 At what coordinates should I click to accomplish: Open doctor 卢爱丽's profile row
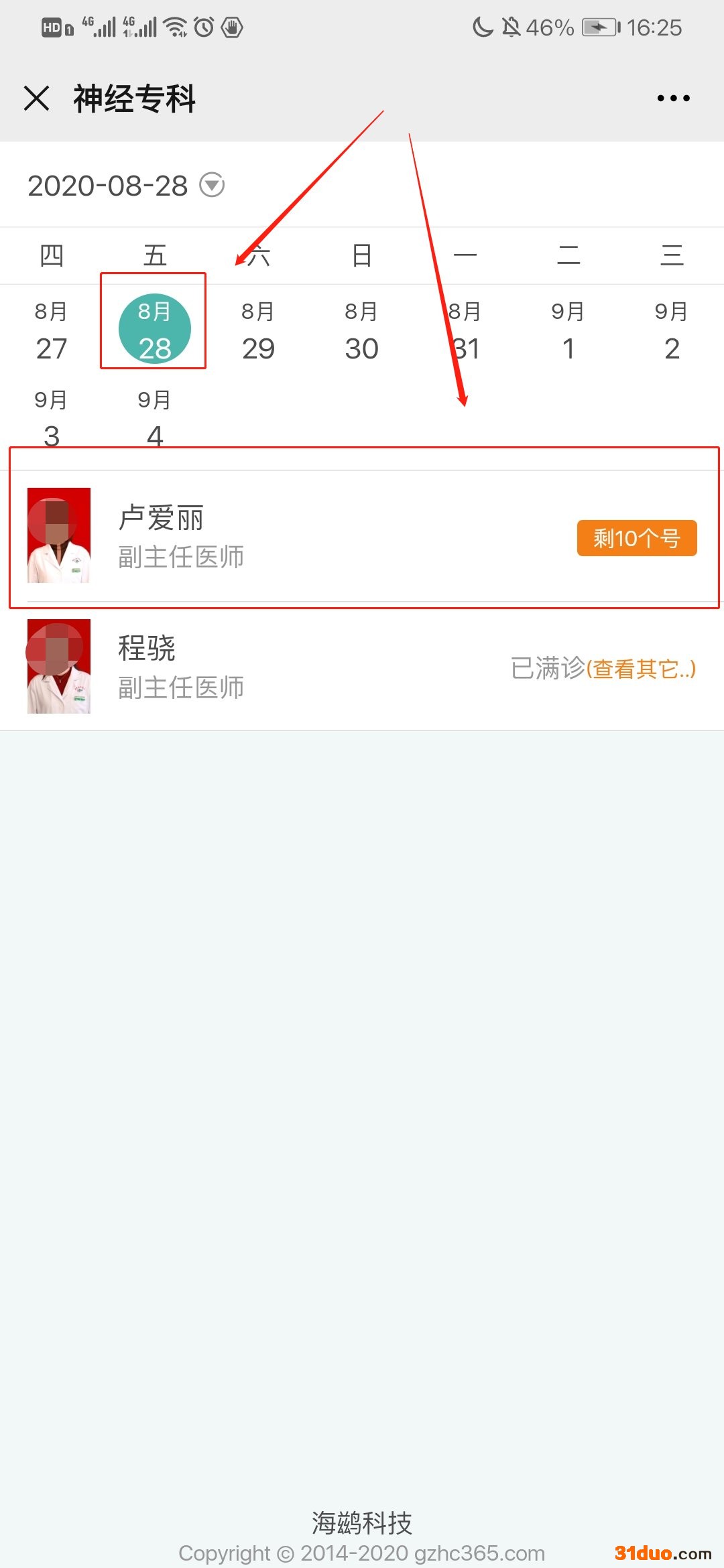(268, 536)
